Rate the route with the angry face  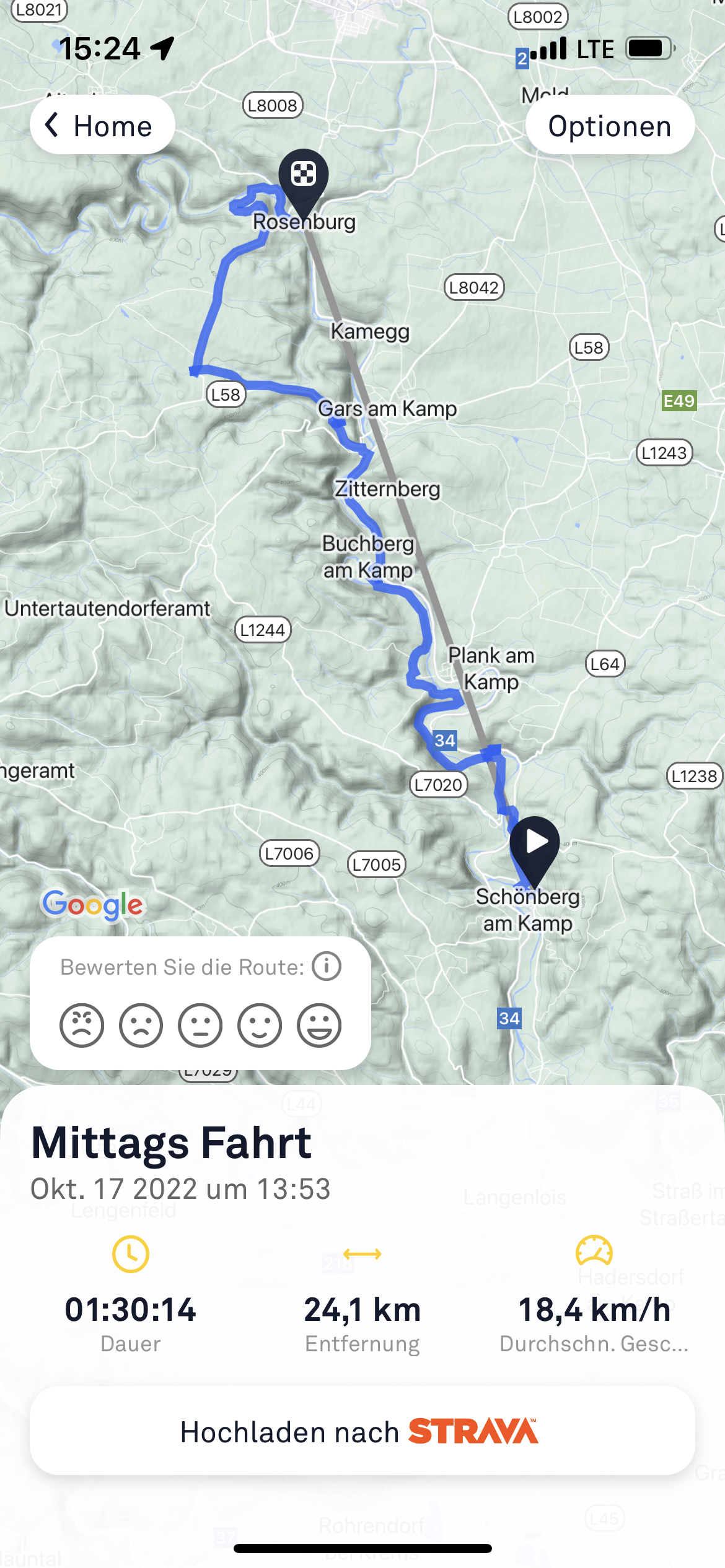(x=82, y=1025)
